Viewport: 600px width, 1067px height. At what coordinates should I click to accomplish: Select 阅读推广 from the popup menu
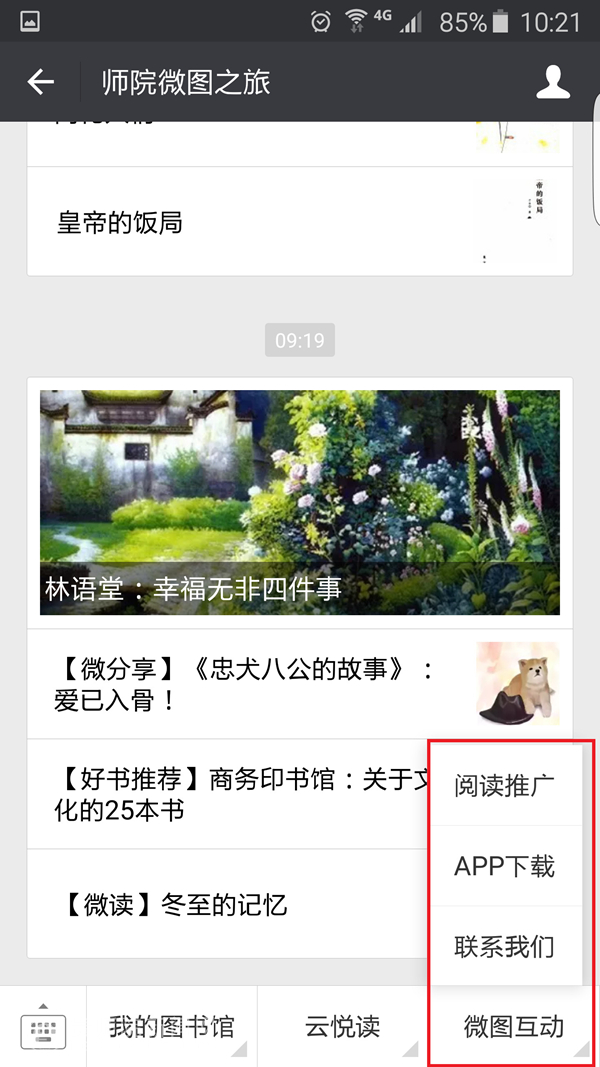click(x=504, y=786)
